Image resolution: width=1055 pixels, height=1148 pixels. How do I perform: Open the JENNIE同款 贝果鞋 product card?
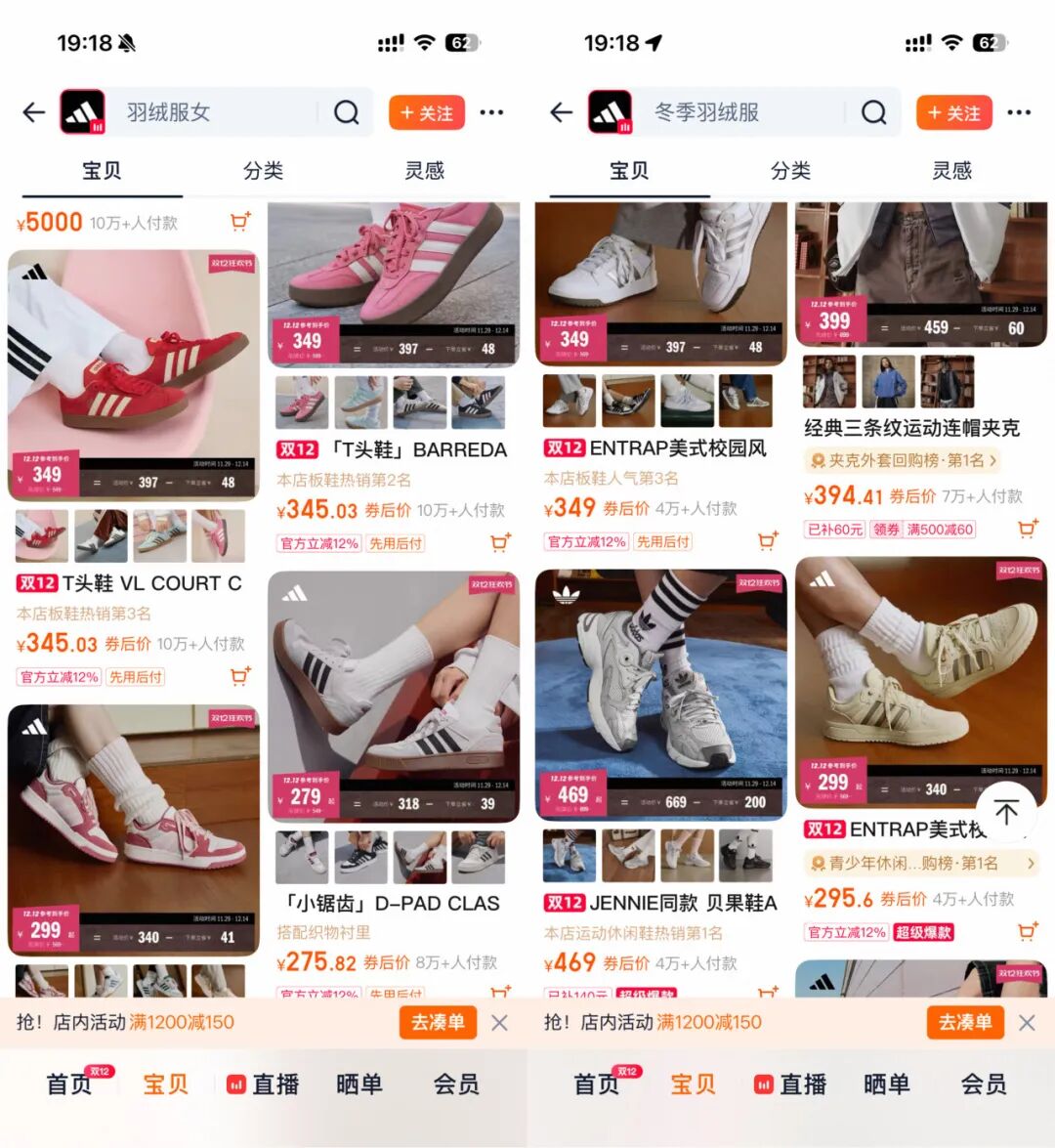coord(660,903)
